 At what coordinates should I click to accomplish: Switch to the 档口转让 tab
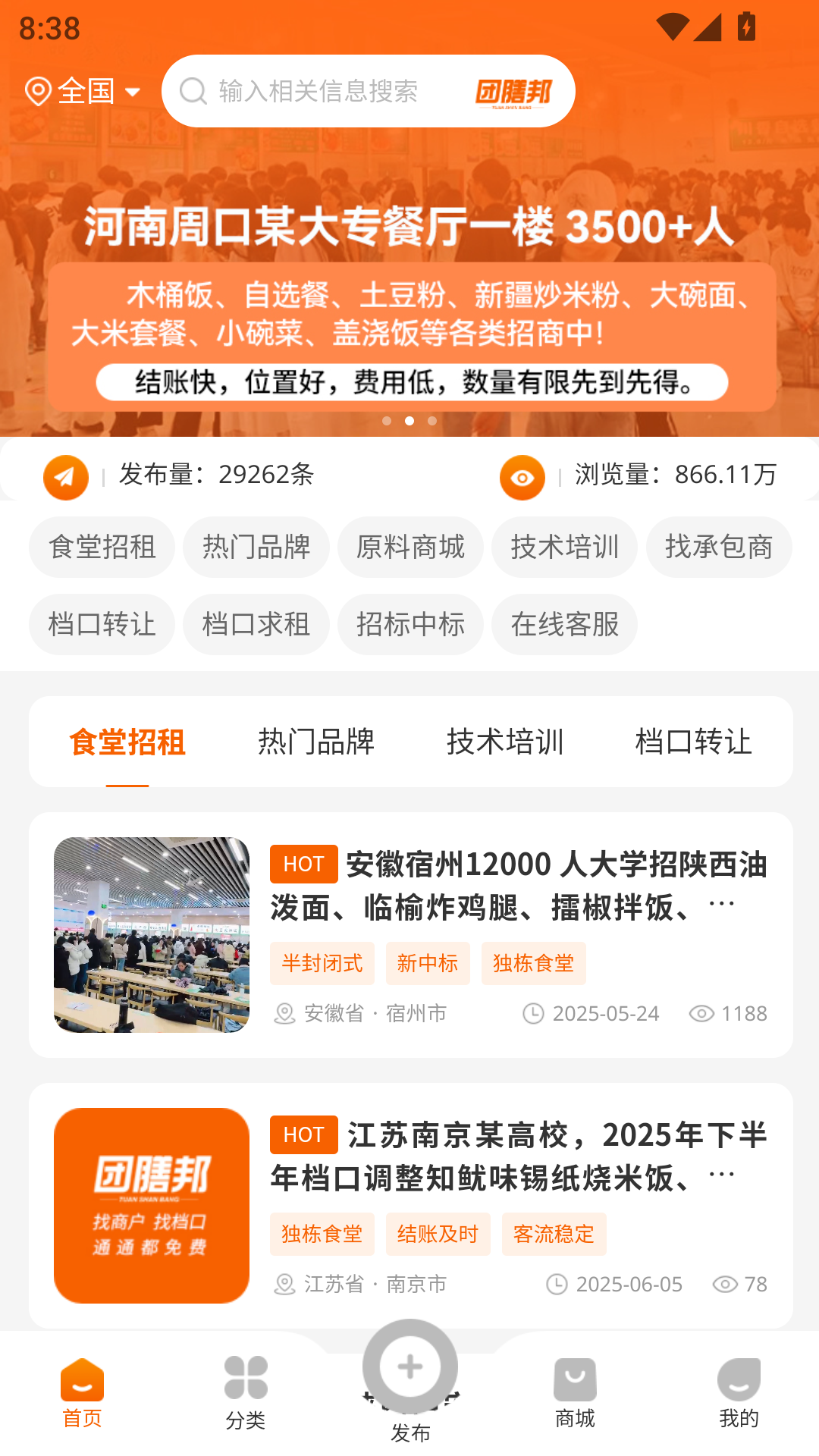click(695, 742)
